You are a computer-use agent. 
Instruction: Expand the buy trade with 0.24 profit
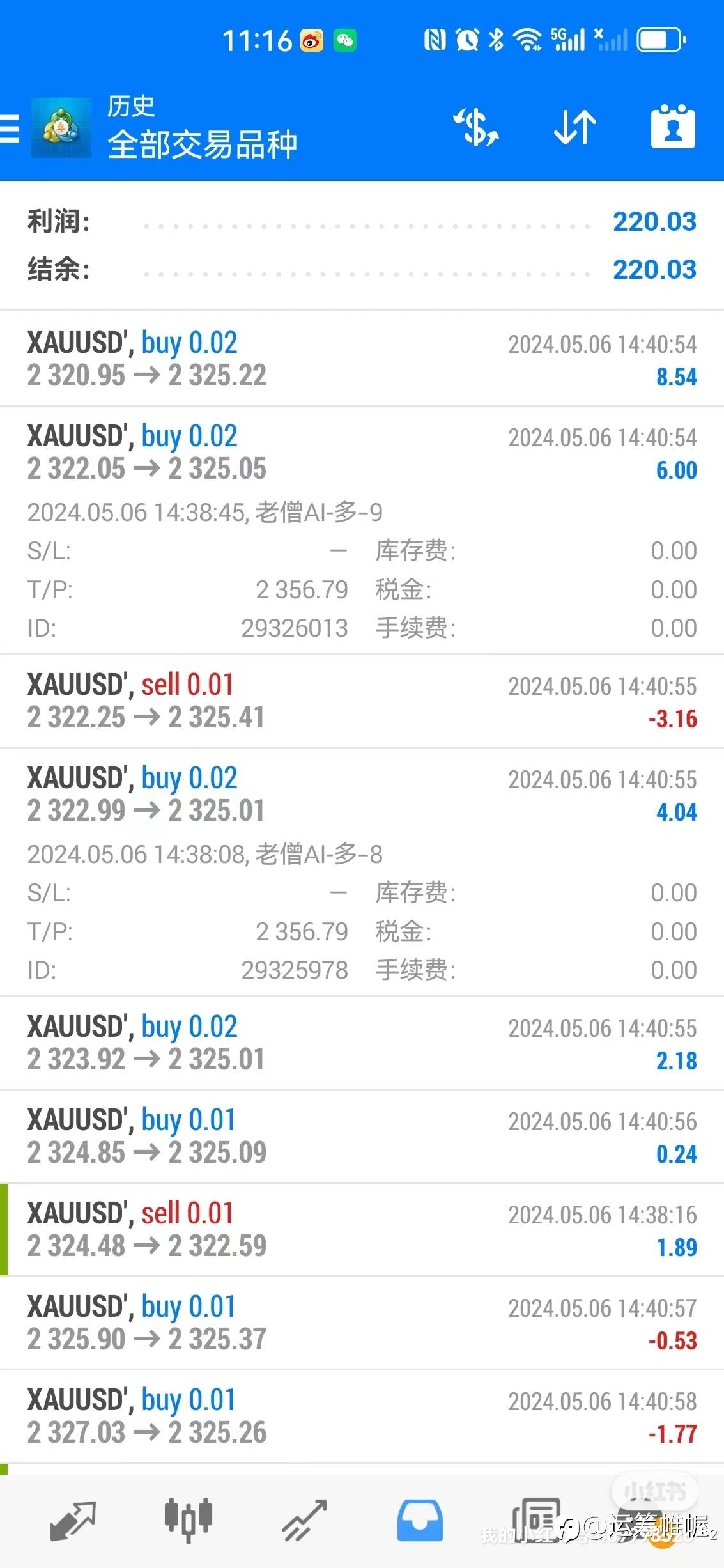pos(362,1137)
